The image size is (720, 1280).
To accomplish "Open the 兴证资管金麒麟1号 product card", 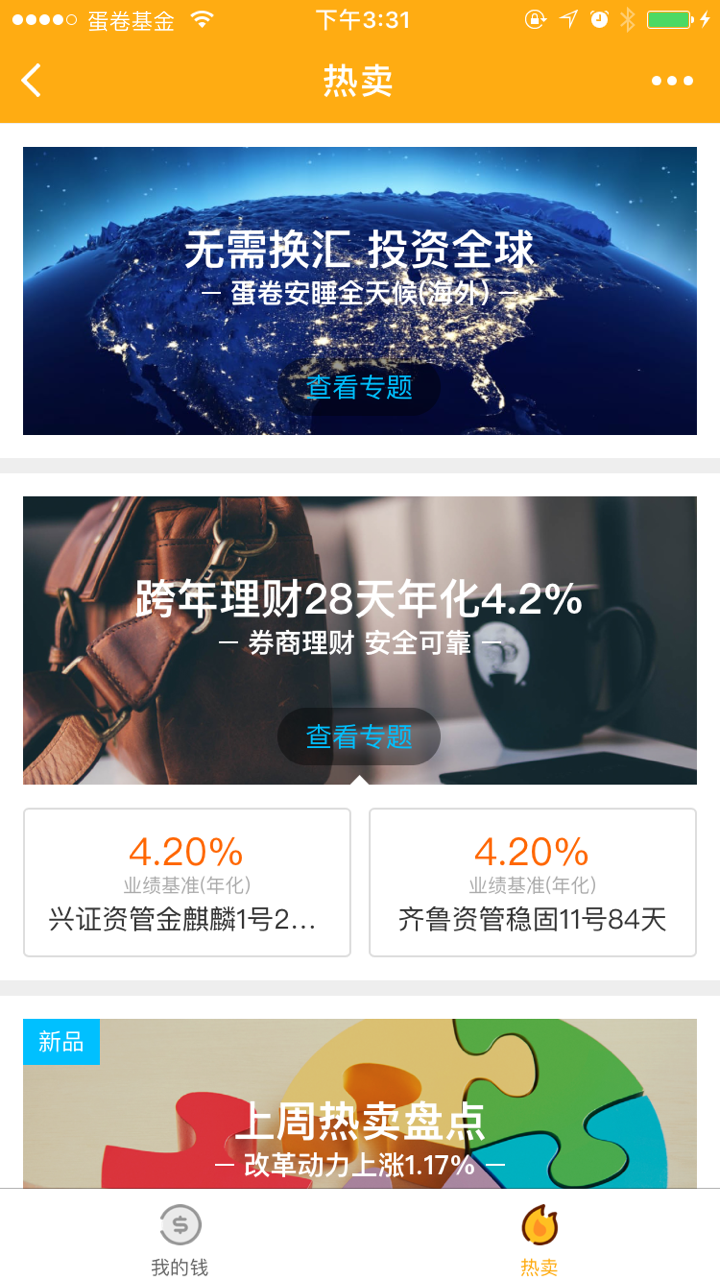I will click(187, 883).
